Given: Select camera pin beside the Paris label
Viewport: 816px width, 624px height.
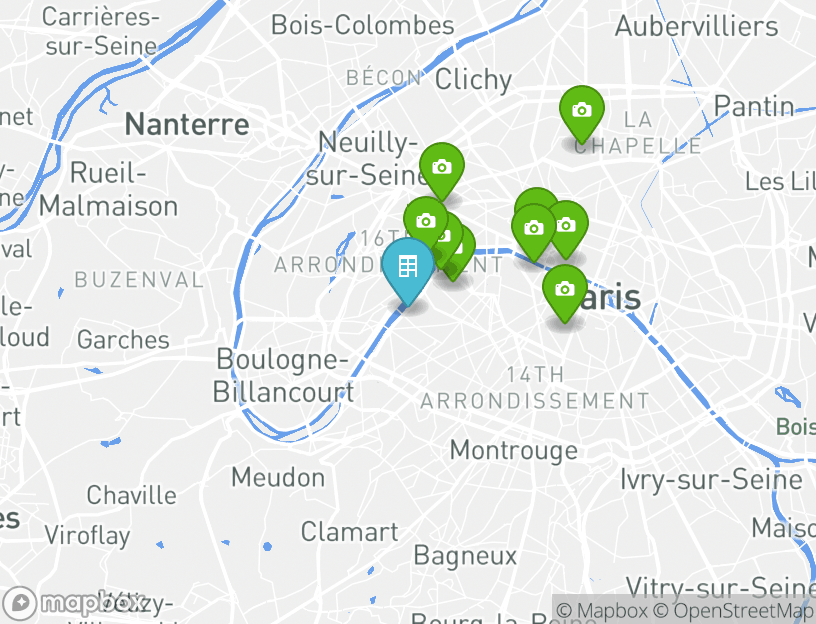Looking at the screenshot, I should 564,290.
